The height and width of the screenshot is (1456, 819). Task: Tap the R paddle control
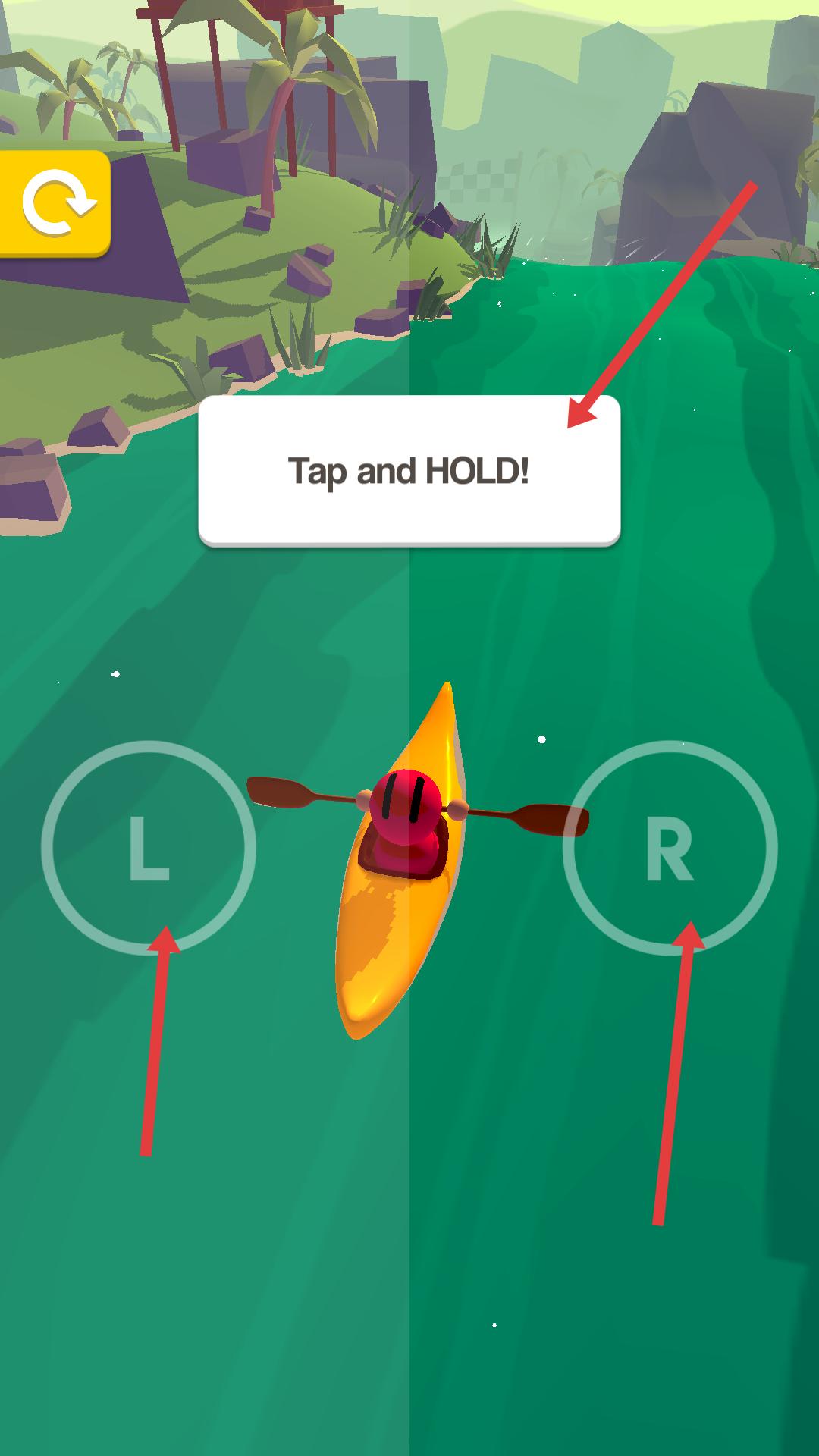pyautogui.click(x=670, y=848)
